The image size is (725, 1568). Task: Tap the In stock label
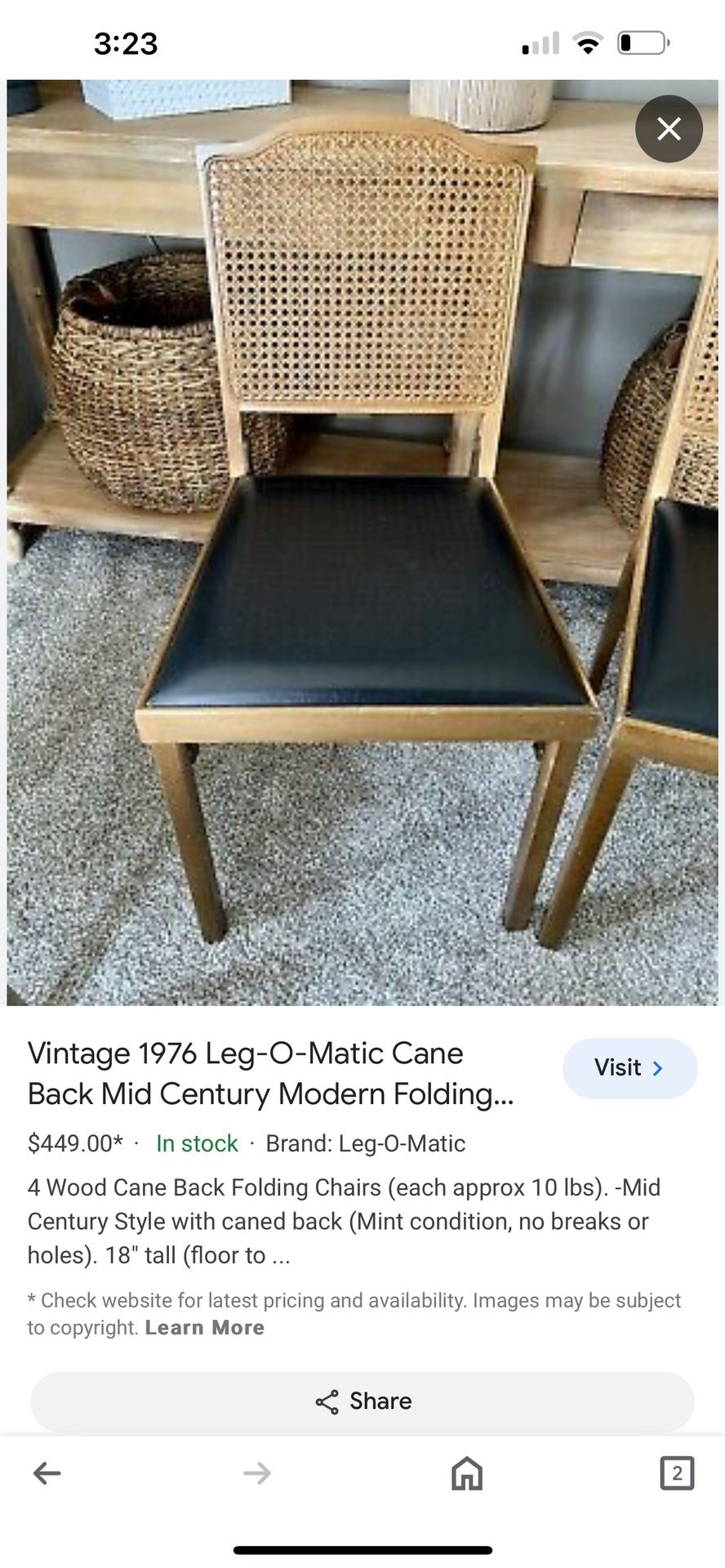click(x=196, y=1143)
